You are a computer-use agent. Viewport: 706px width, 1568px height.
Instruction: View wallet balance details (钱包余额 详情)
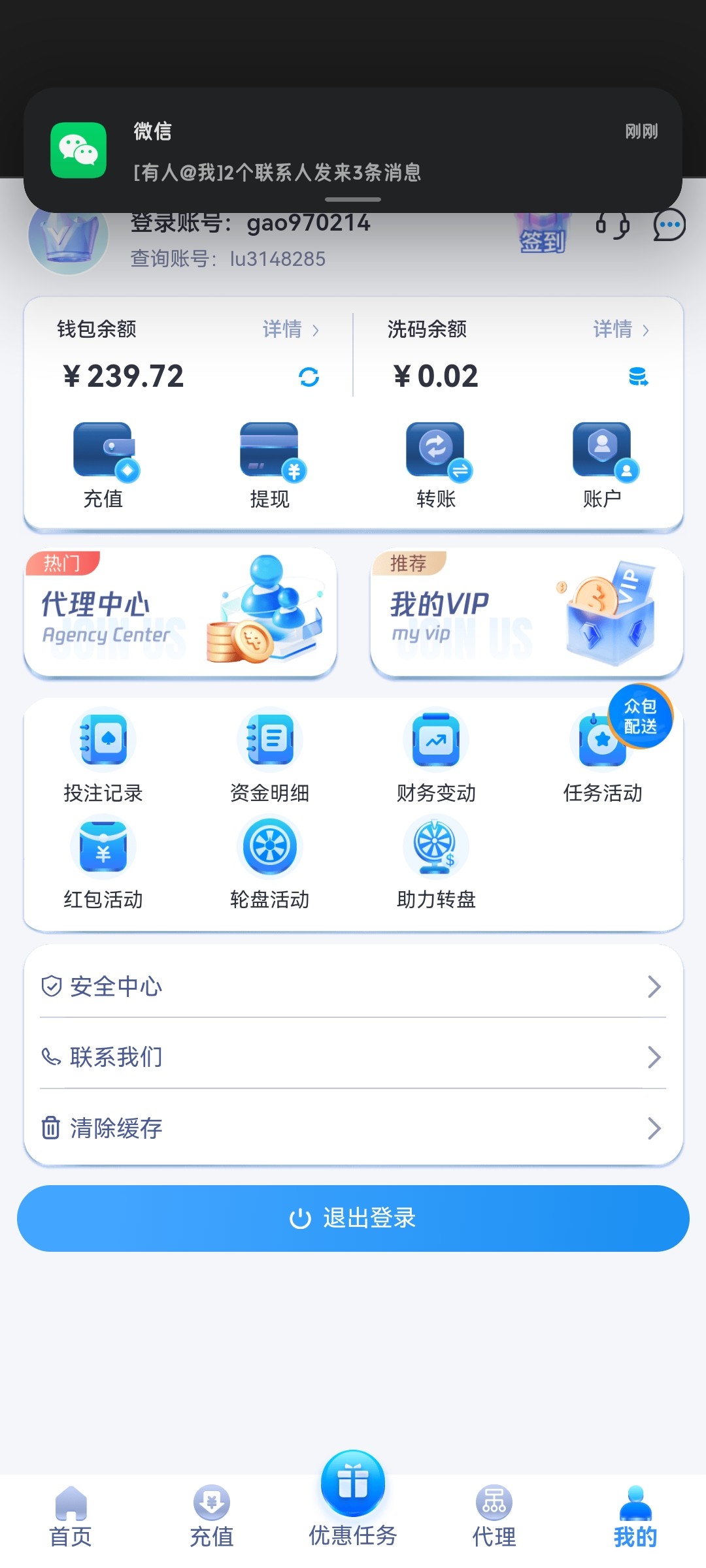pos(291,329)
